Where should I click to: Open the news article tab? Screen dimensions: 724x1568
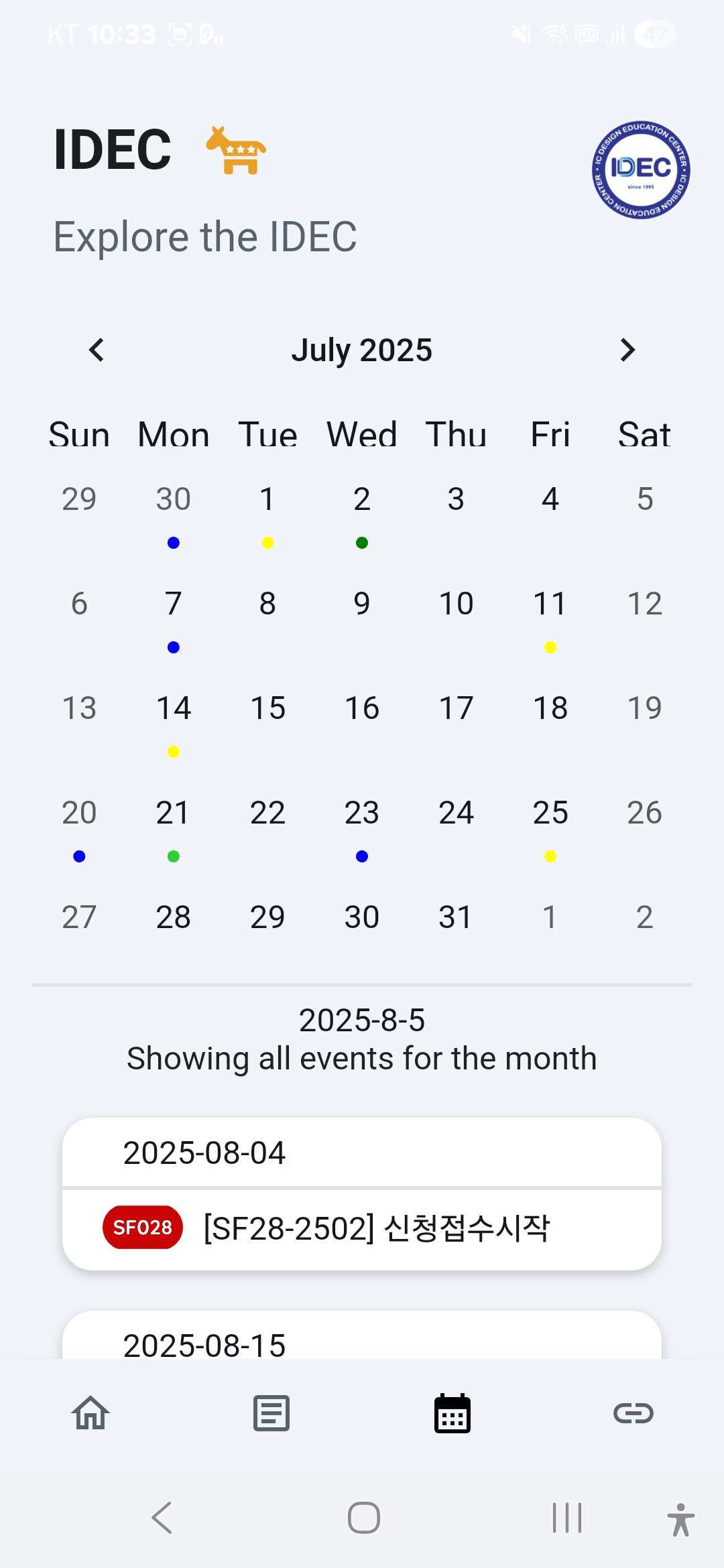271,1413
